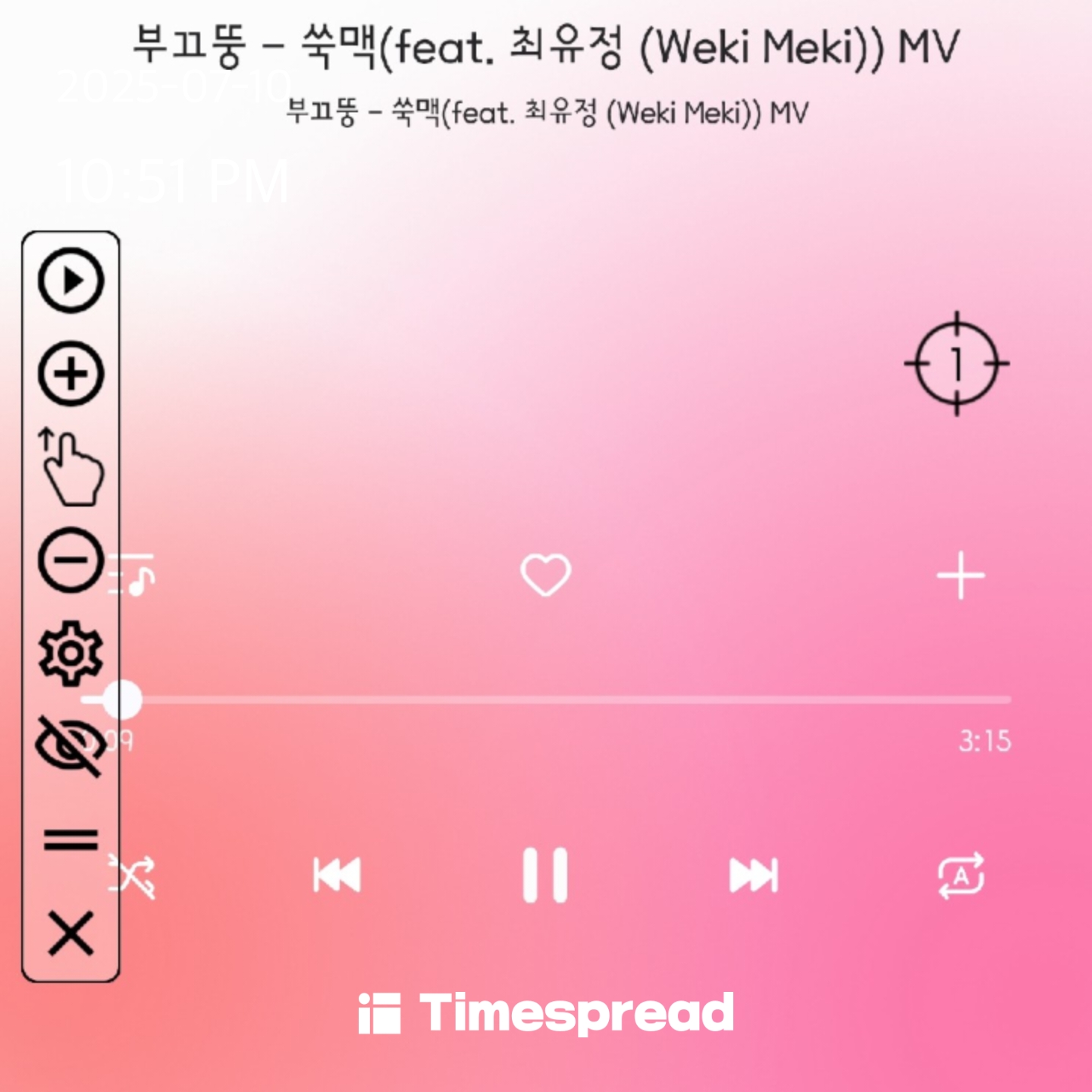Open auto clicker settings gear
The height and width of the screenshot is (1092, 1092).
coord(71,653)
